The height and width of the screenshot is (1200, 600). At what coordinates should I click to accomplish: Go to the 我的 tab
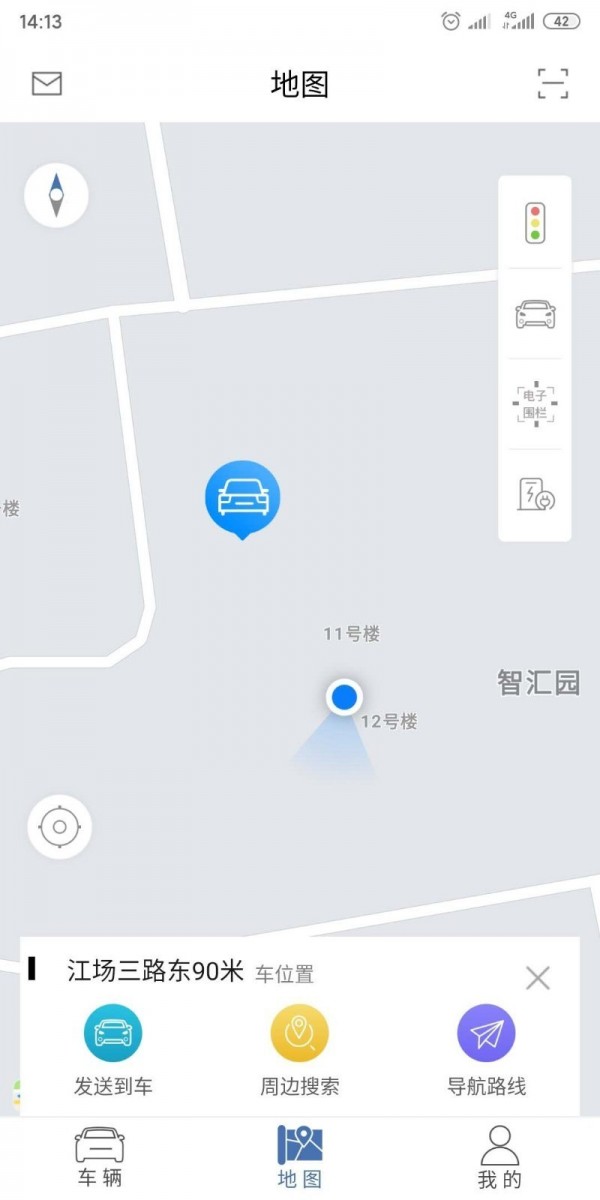[x=500, y=1158]
